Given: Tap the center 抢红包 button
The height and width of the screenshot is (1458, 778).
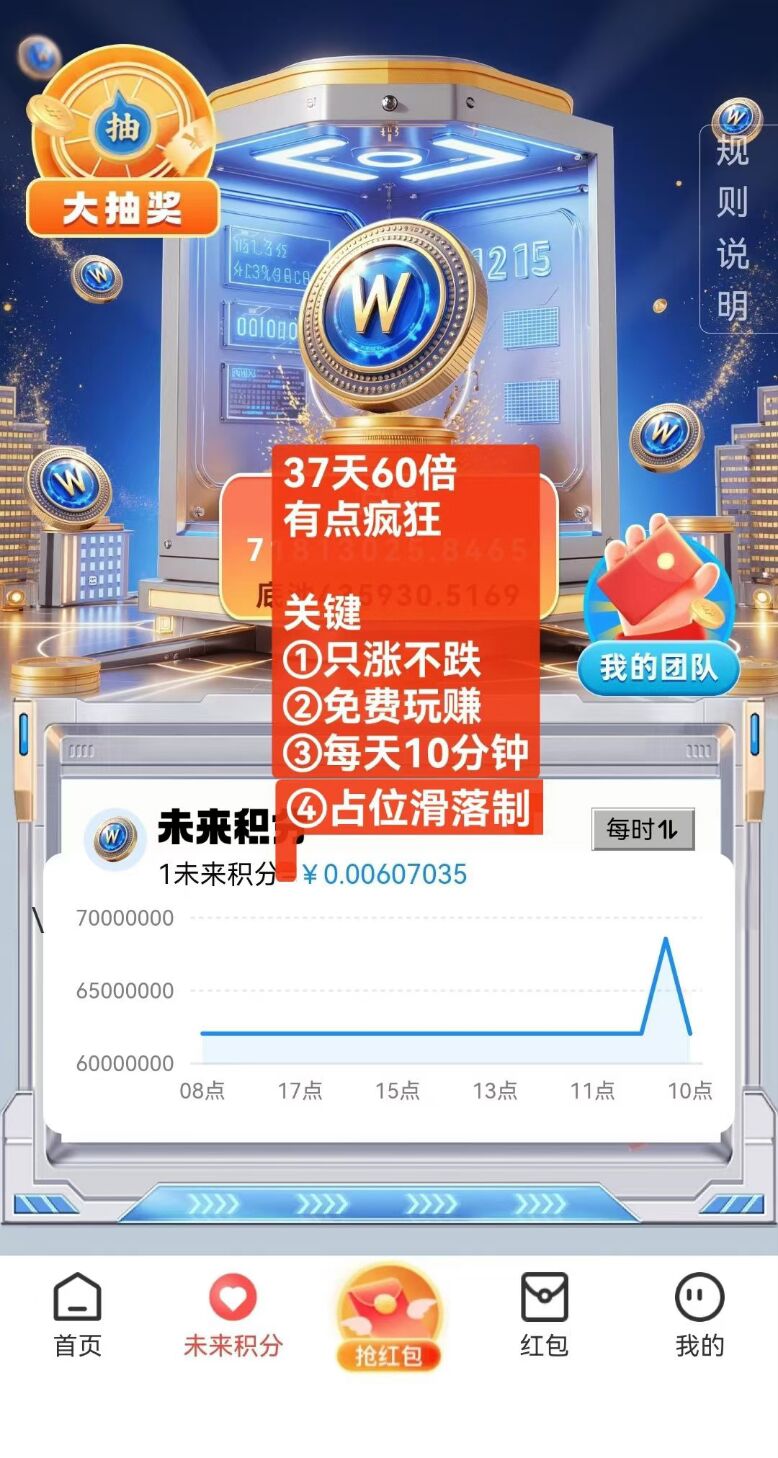Looking at the screenshot, I should coord(389,1316).
